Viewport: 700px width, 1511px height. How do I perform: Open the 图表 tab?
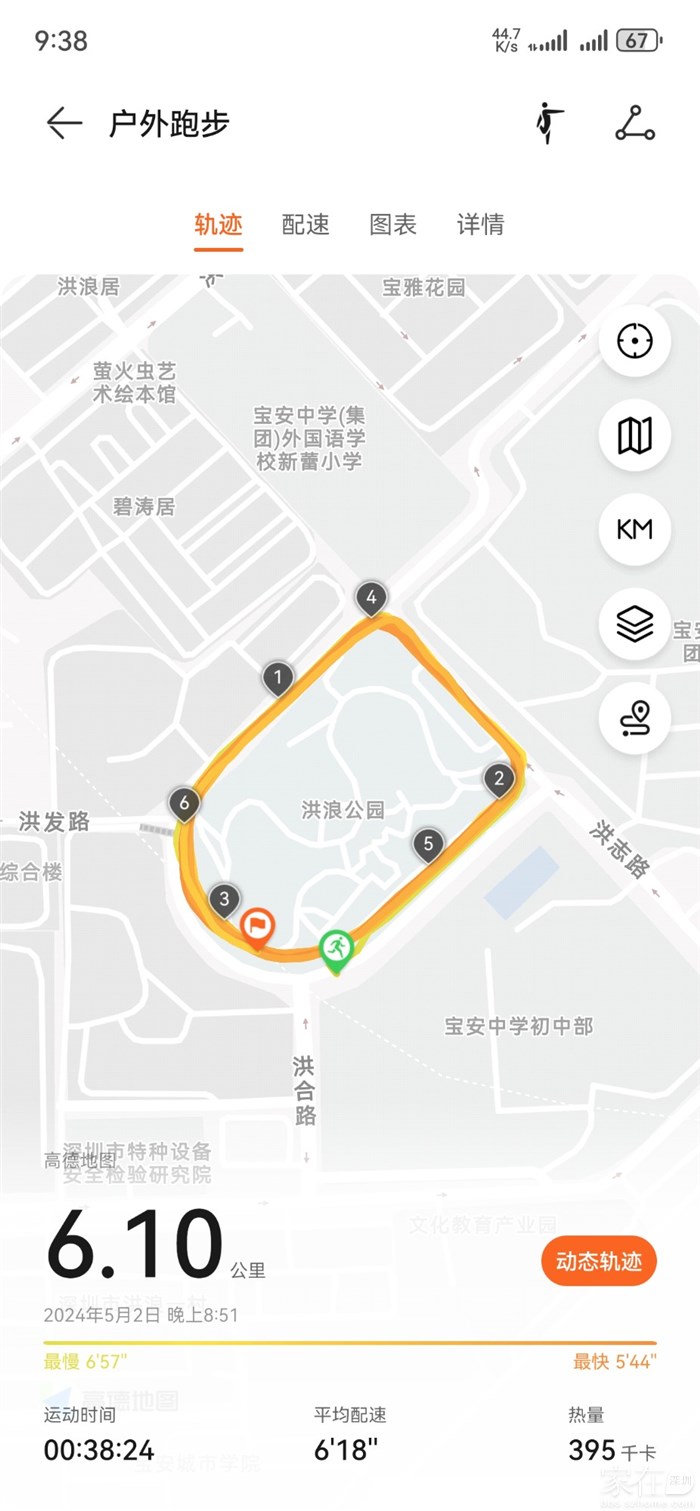393,225
